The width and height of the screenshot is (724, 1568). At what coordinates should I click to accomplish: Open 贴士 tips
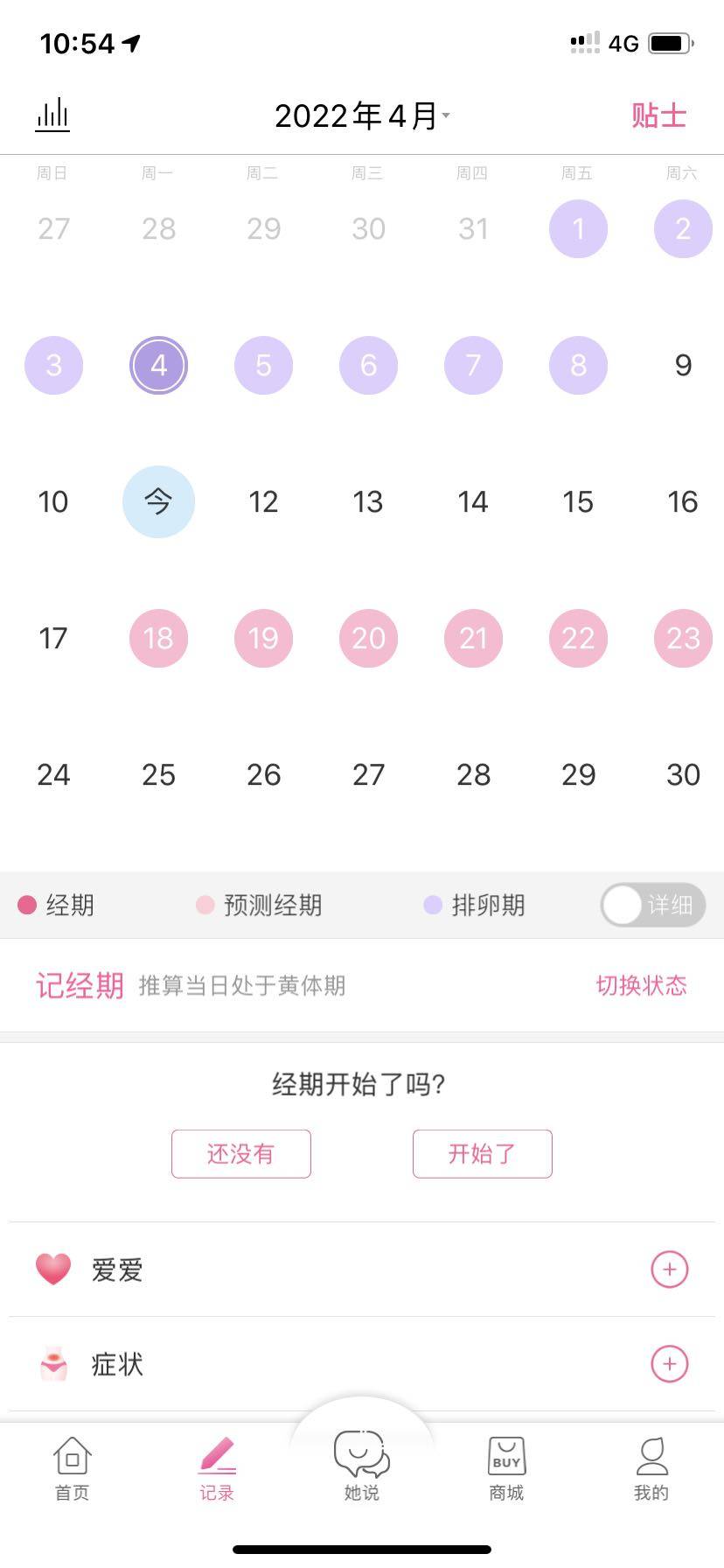658,115
